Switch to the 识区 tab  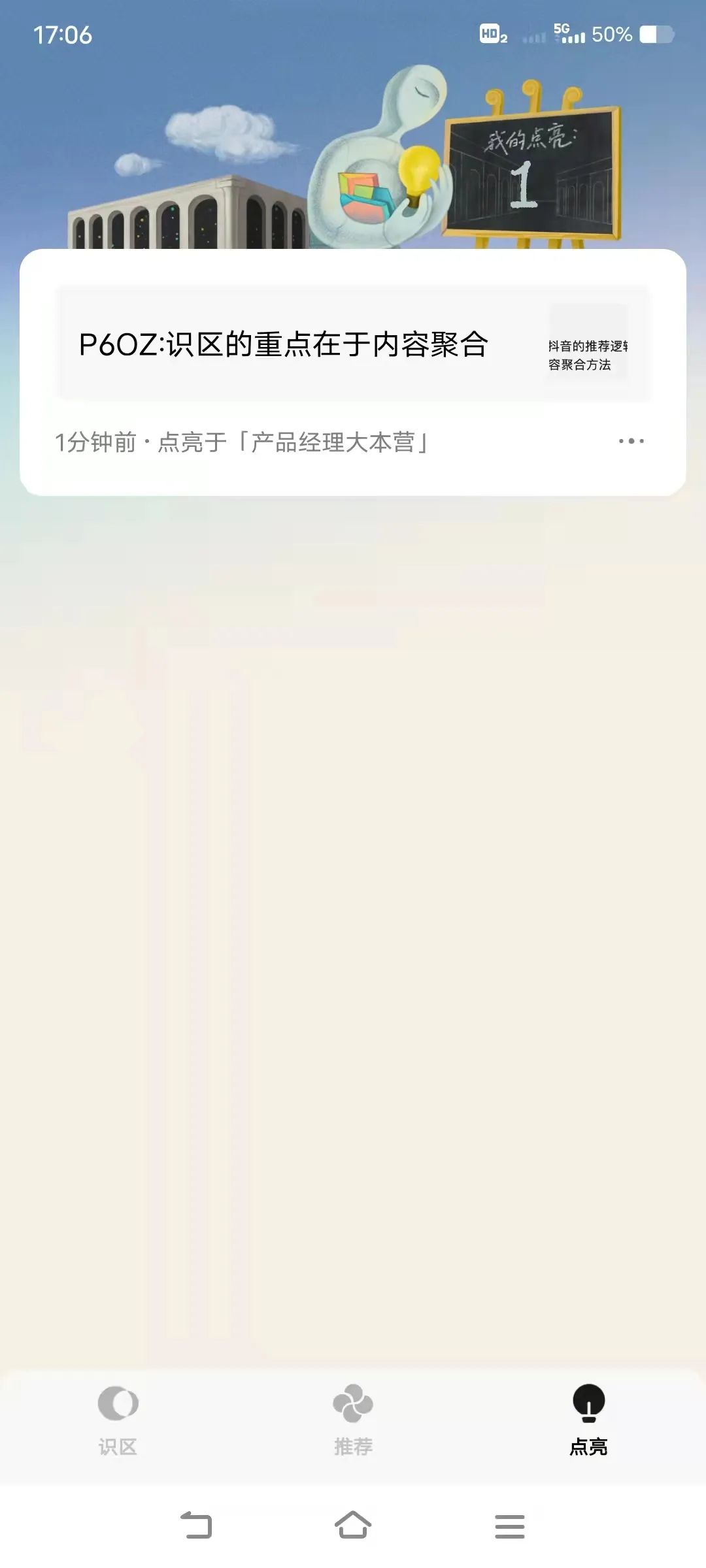pyautogui.click(x=118, y=1419)
